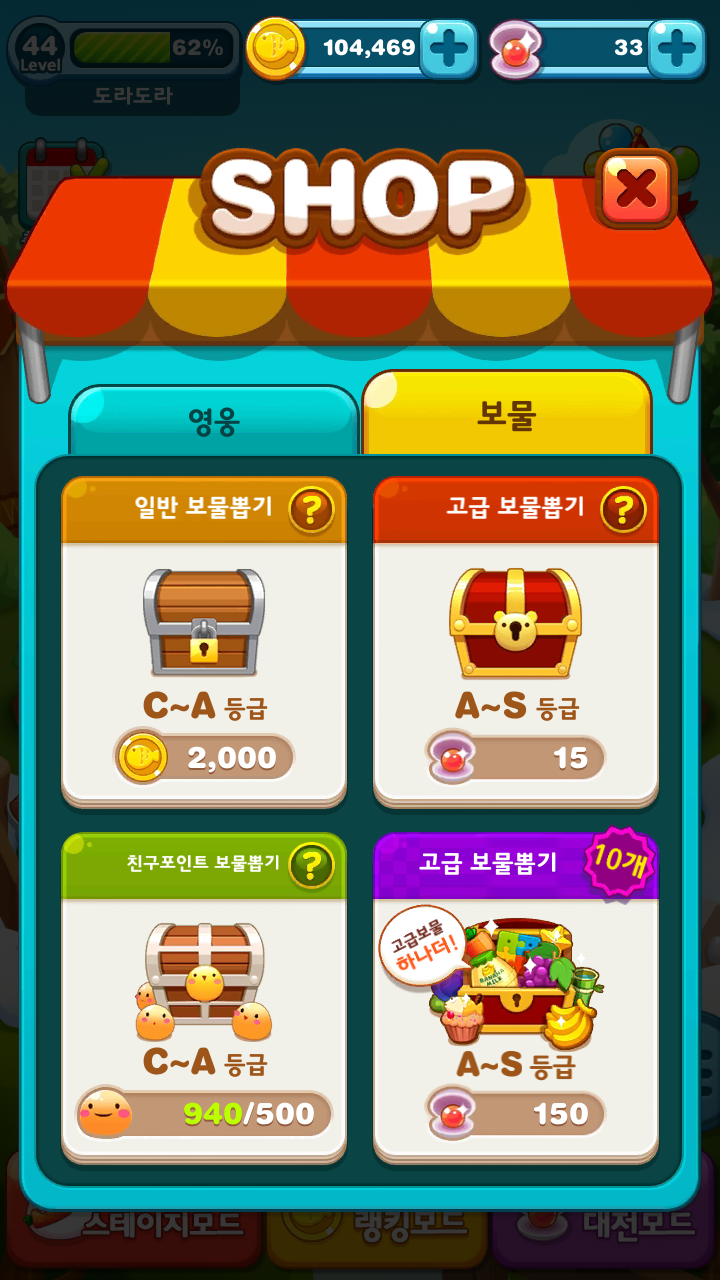Add more gold coins with plus button
This screenshot has height=1280, width=720.
(448, 48)
